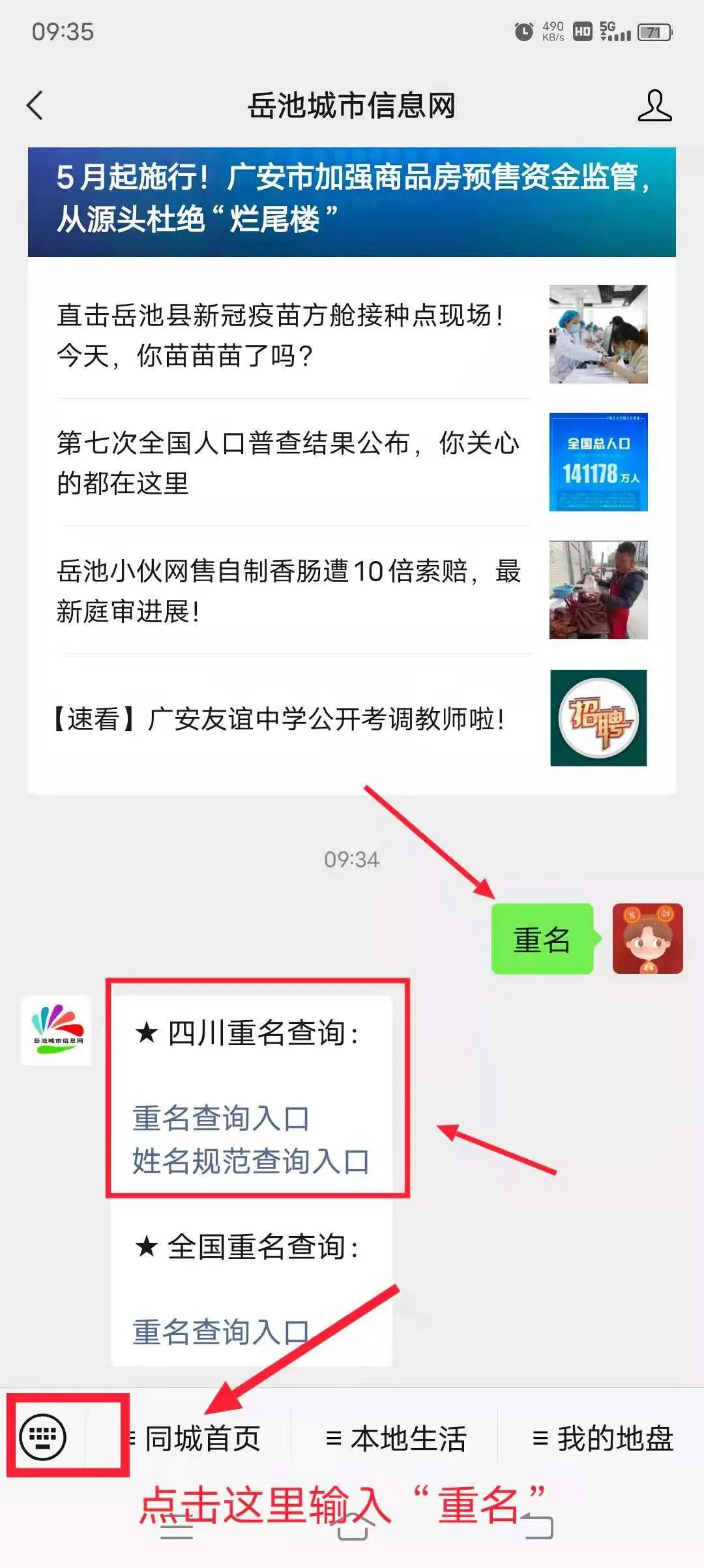This screenshot has width=704, height=1568.
Task: Open the 广安友谊中学公开考调教师 article
Action: [351, 719]
